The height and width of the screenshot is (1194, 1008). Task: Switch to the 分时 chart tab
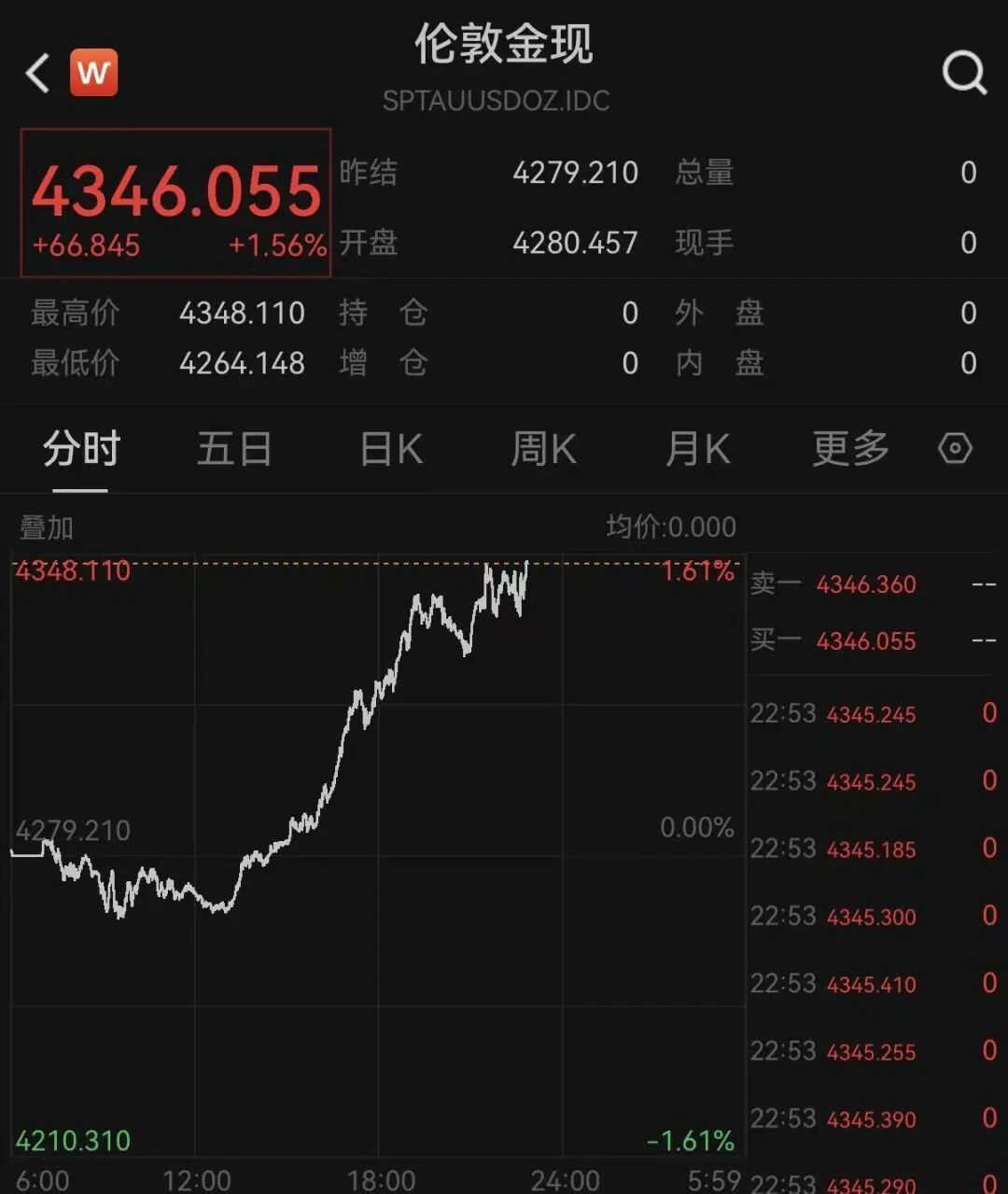[81, 450]
